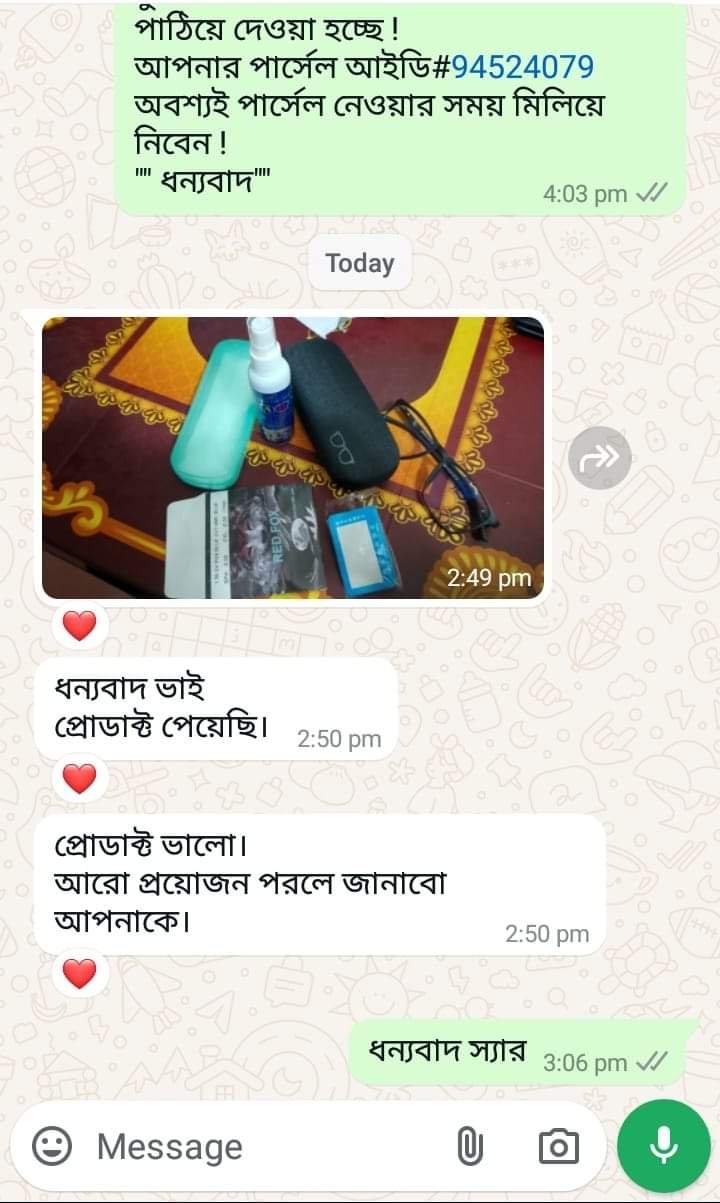The width and height of the screenshot is (720, 1203).
Task: Forward the photo using the arrow icon
Action: point(600,458)
